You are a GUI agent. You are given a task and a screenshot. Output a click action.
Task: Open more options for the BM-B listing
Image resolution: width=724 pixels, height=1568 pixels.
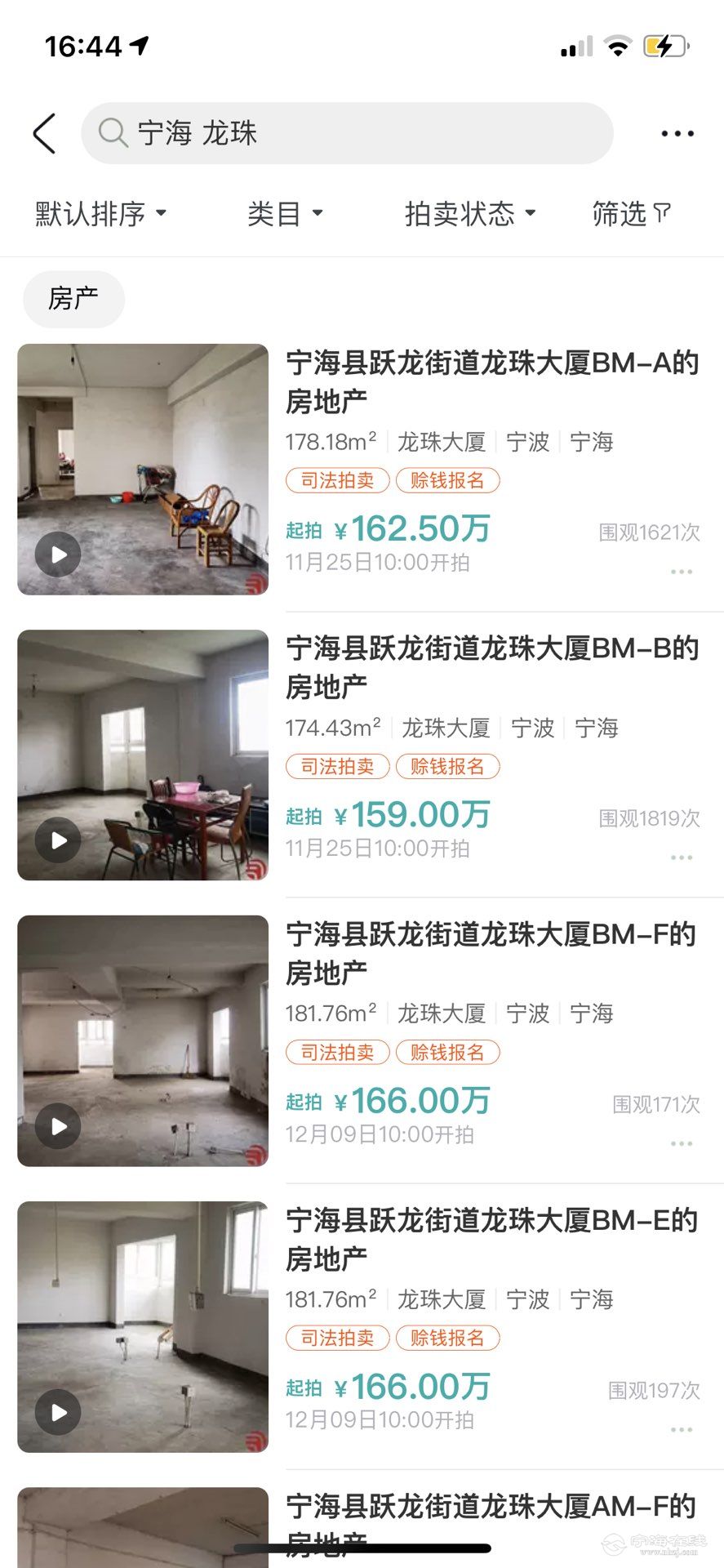(681, 857)
